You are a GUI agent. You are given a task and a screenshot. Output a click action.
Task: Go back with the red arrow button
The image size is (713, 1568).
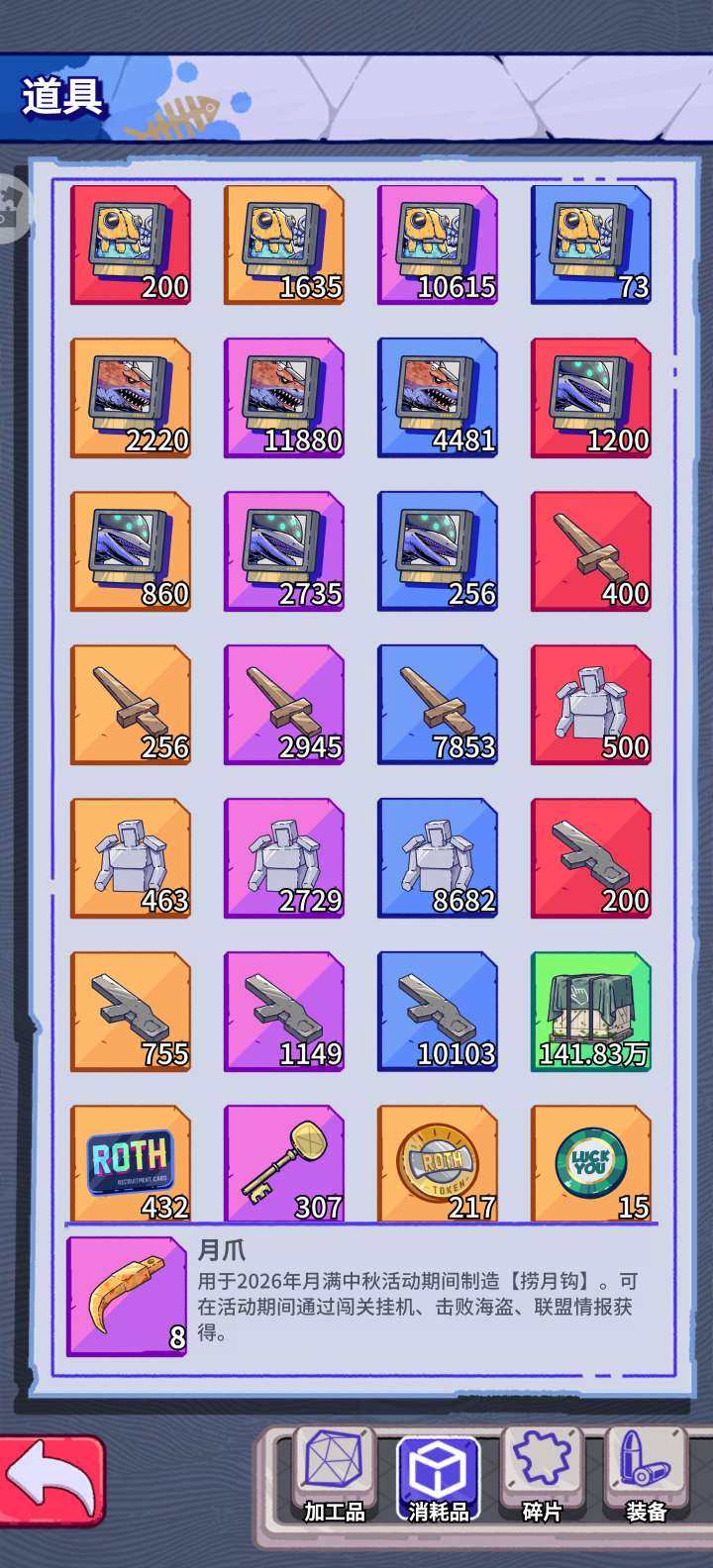tap(51, 1481)
